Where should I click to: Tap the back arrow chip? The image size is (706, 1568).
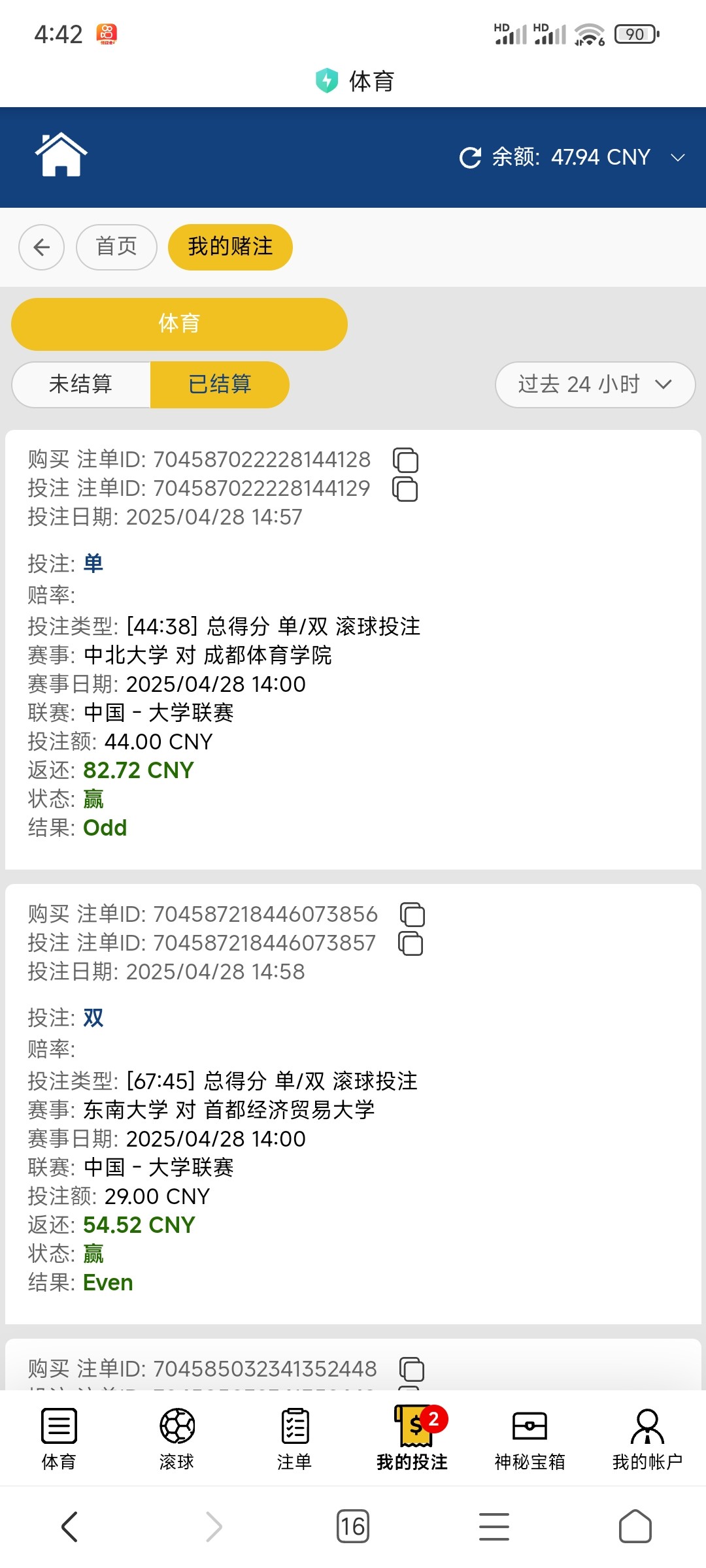[42, 247]
